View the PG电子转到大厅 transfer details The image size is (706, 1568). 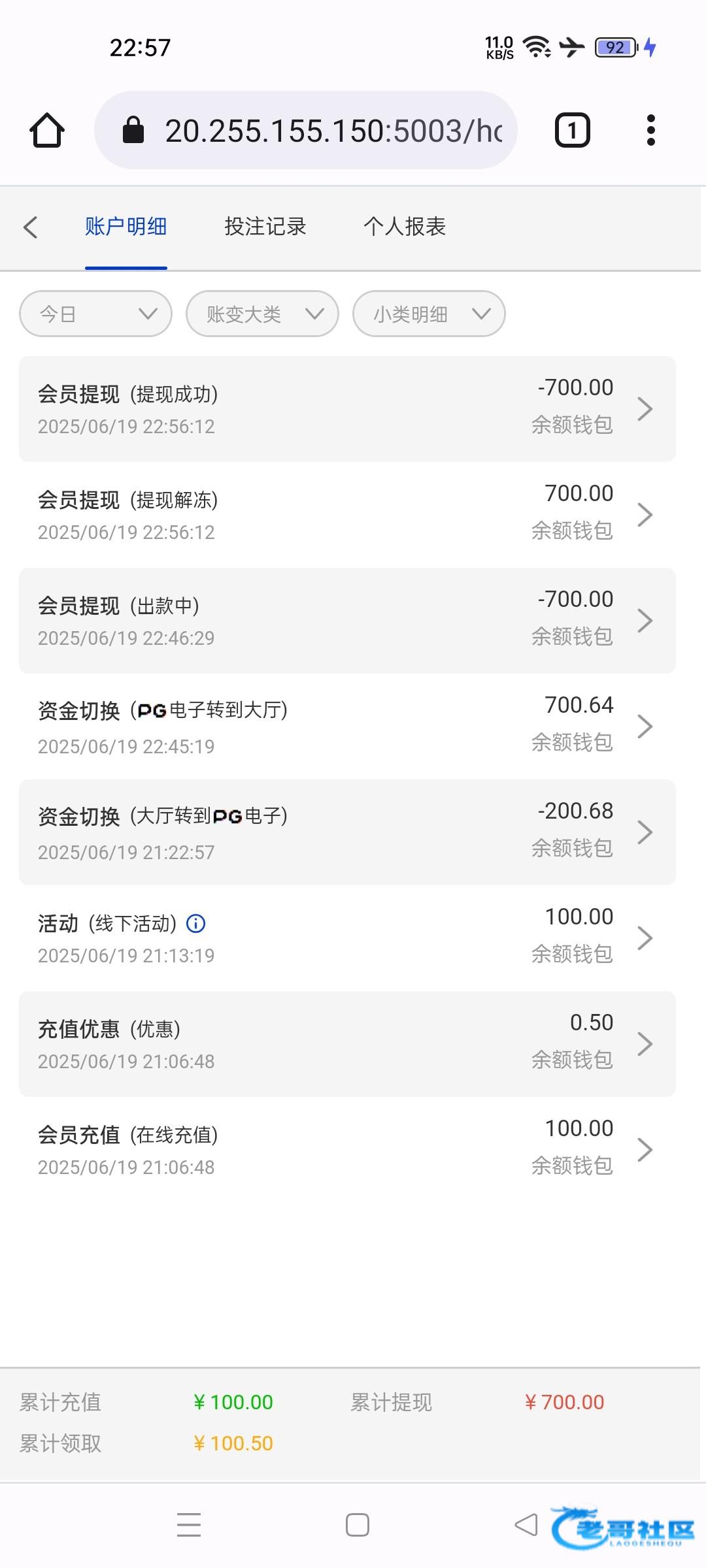(347, 727)
